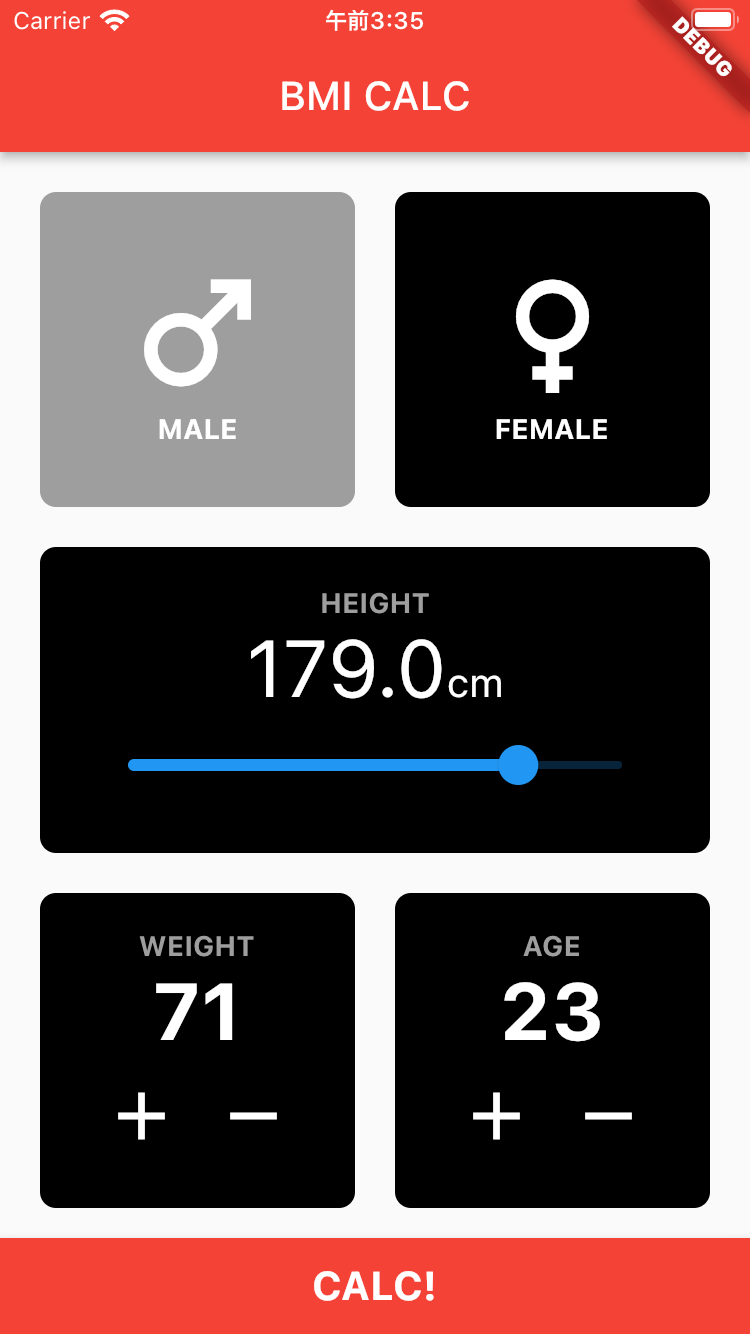
Task: Increase age with the plus button
Action: click(x=497, y=1116)
